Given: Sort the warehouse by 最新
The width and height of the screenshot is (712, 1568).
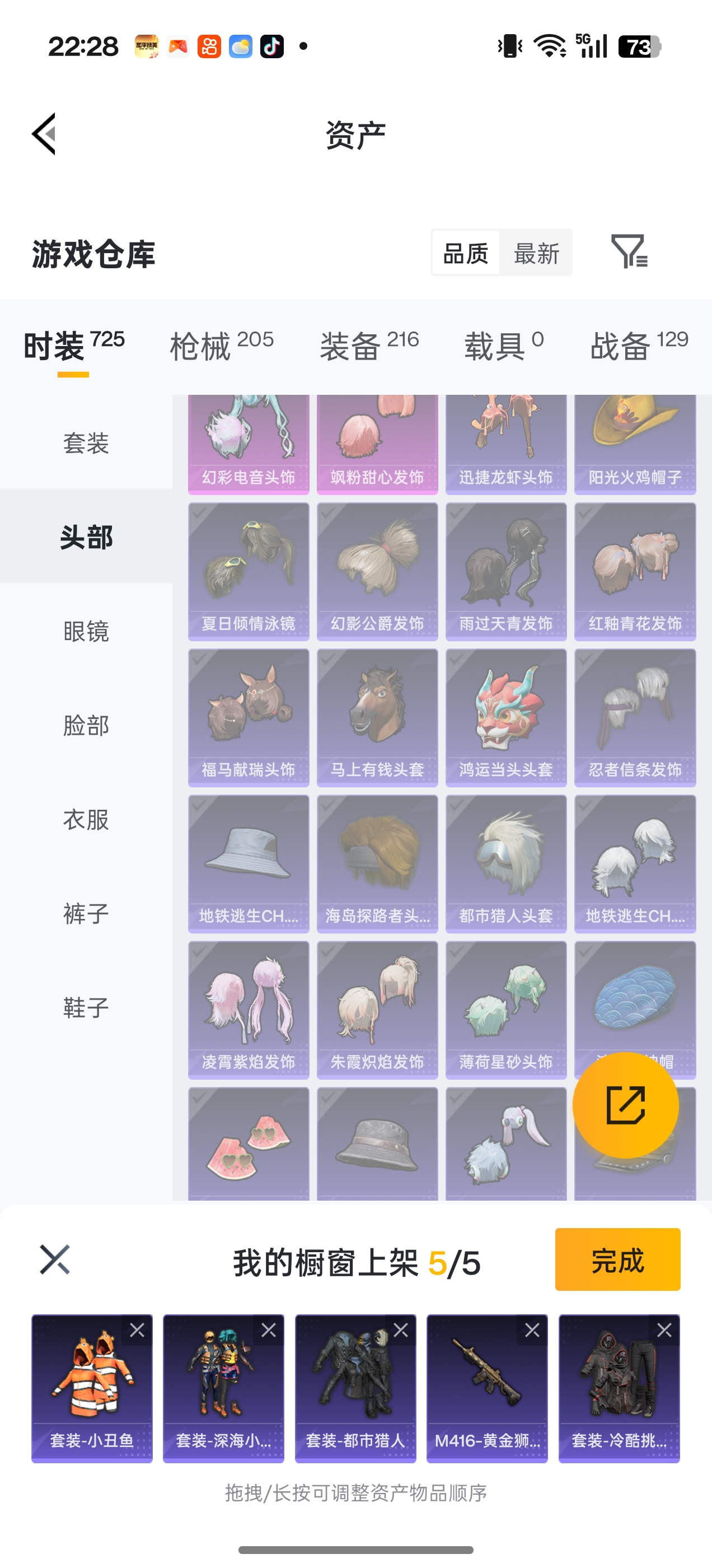Looking at the screenshot, I should coord(536,253).
